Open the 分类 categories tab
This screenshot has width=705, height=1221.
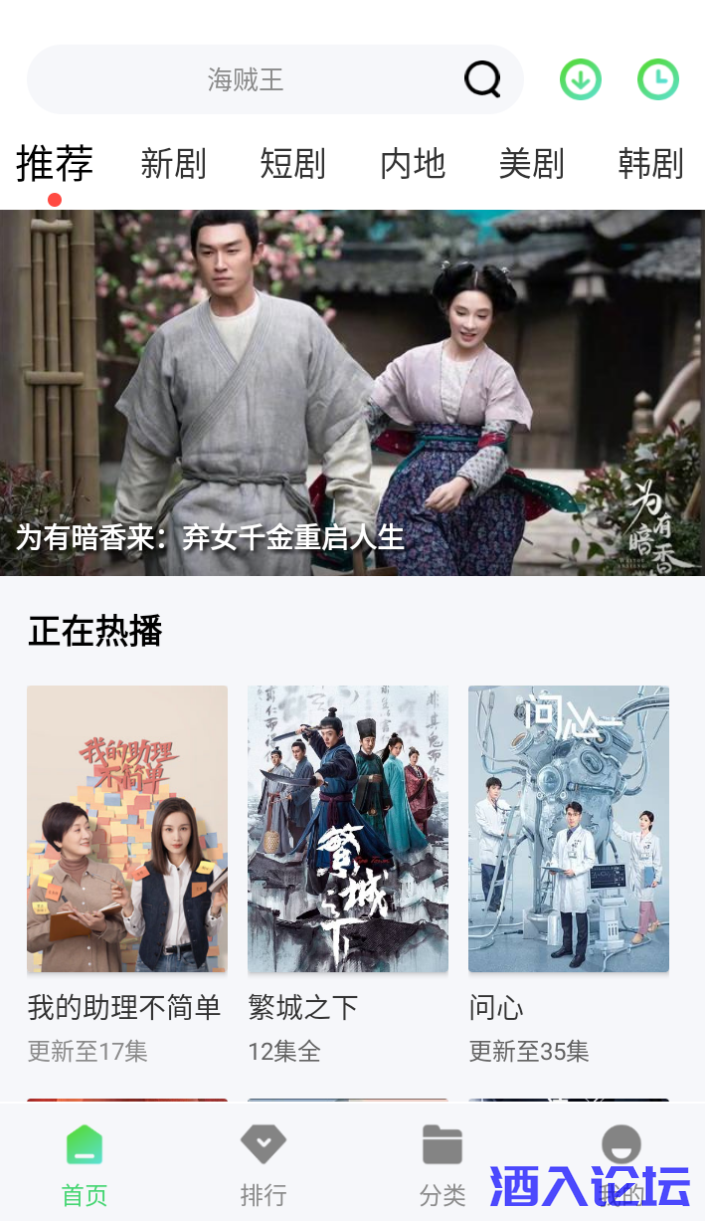442,1164
